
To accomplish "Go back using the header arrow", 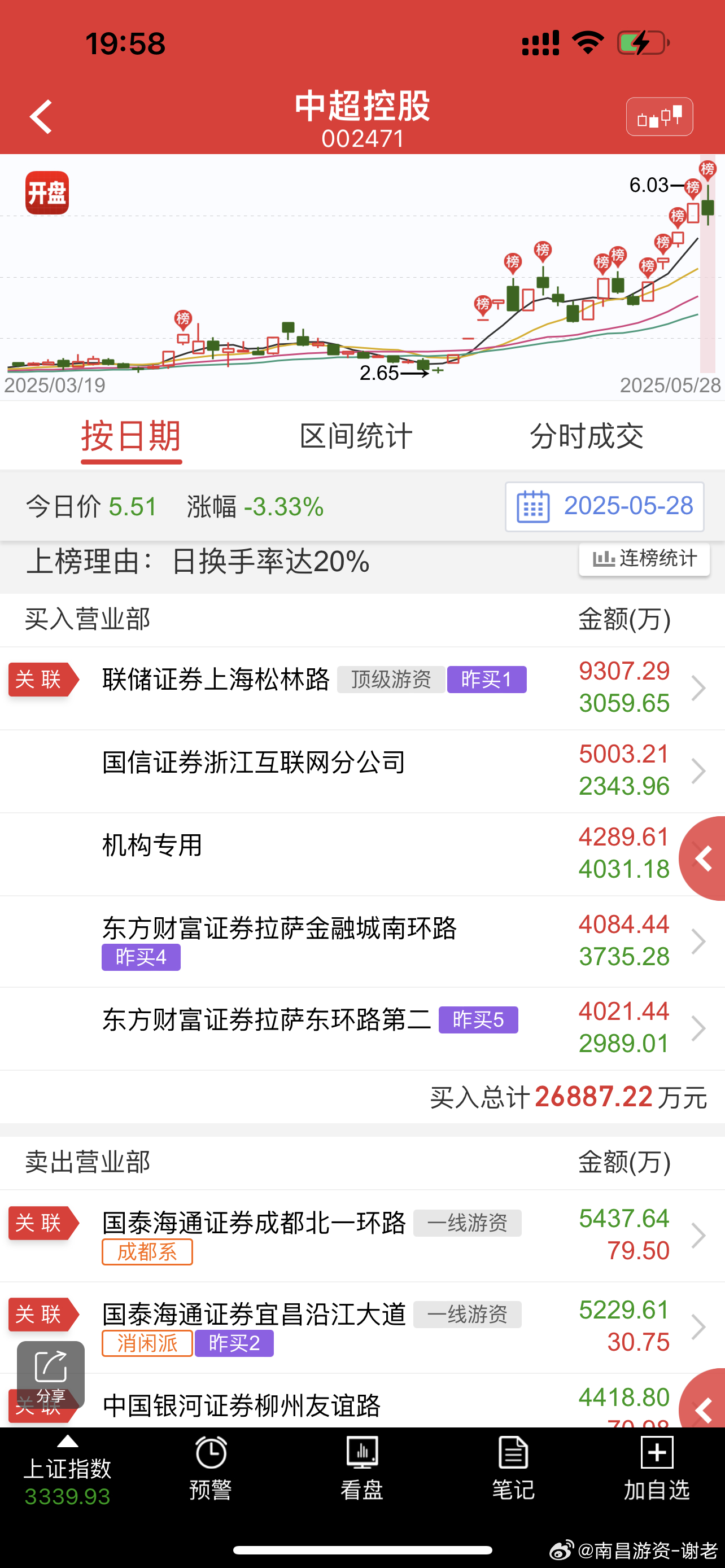I will (x=41, y=116).
